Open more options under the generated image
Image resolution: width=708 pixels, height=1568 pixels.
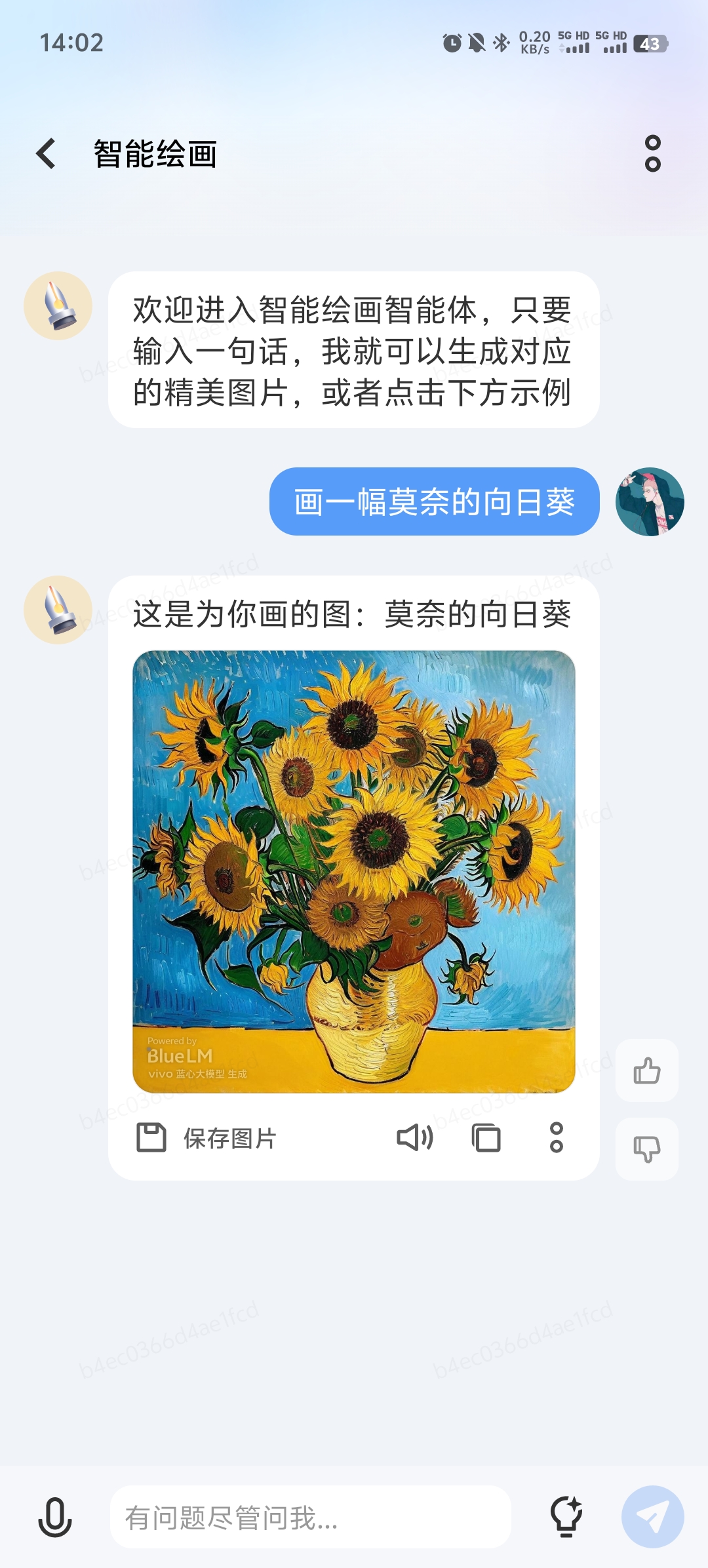[557, 1138]
